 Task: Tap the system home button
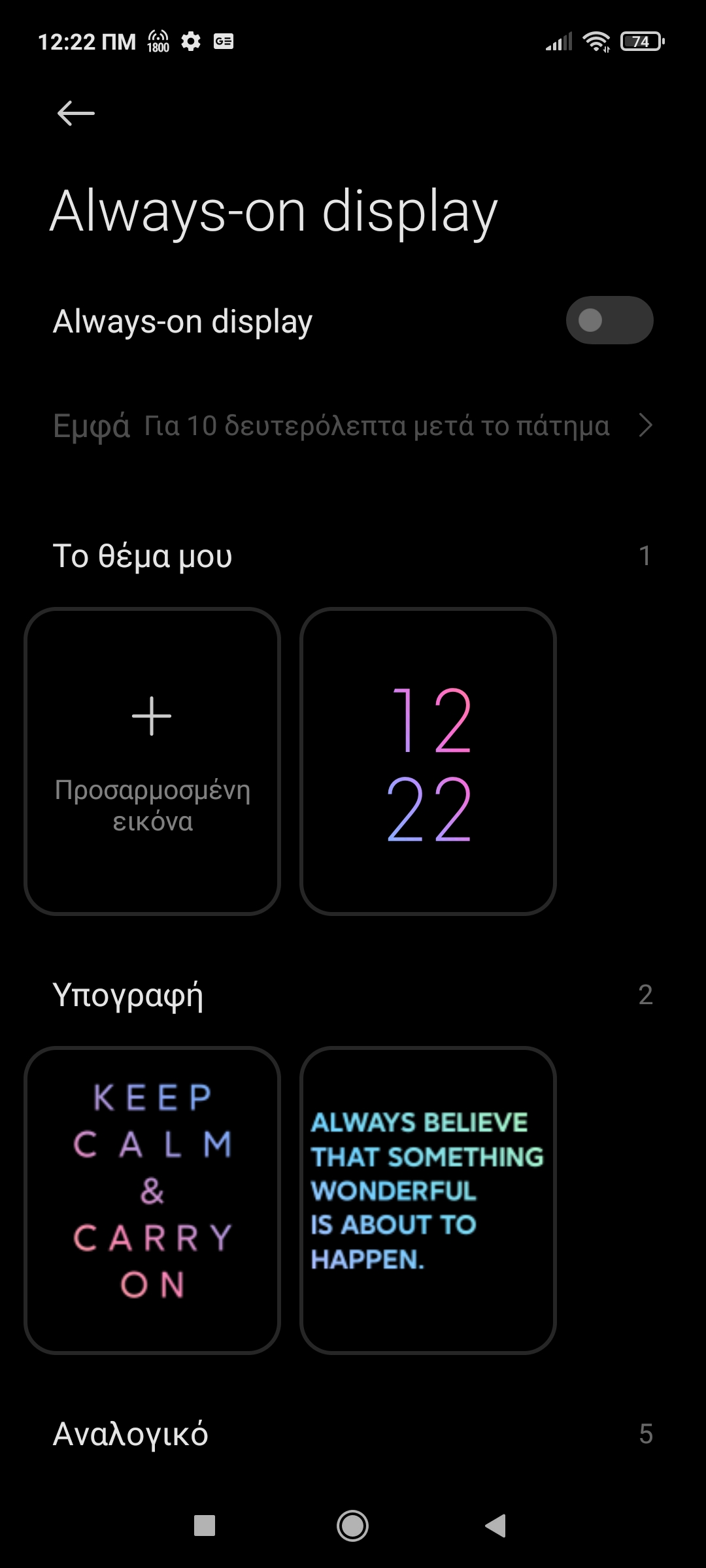point(352,1526)
